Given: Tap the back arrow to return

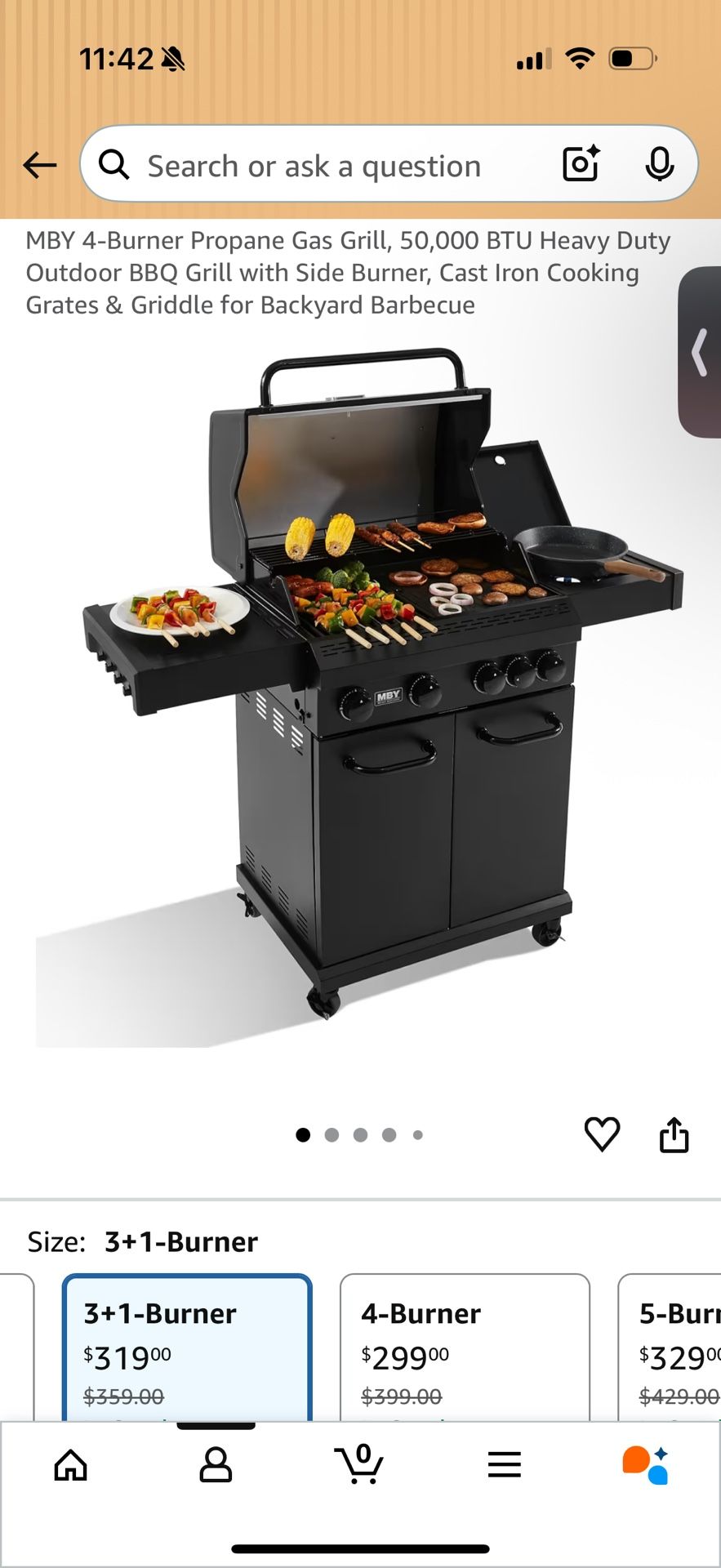Looking at the screenshot, I should tap(39, 163).
